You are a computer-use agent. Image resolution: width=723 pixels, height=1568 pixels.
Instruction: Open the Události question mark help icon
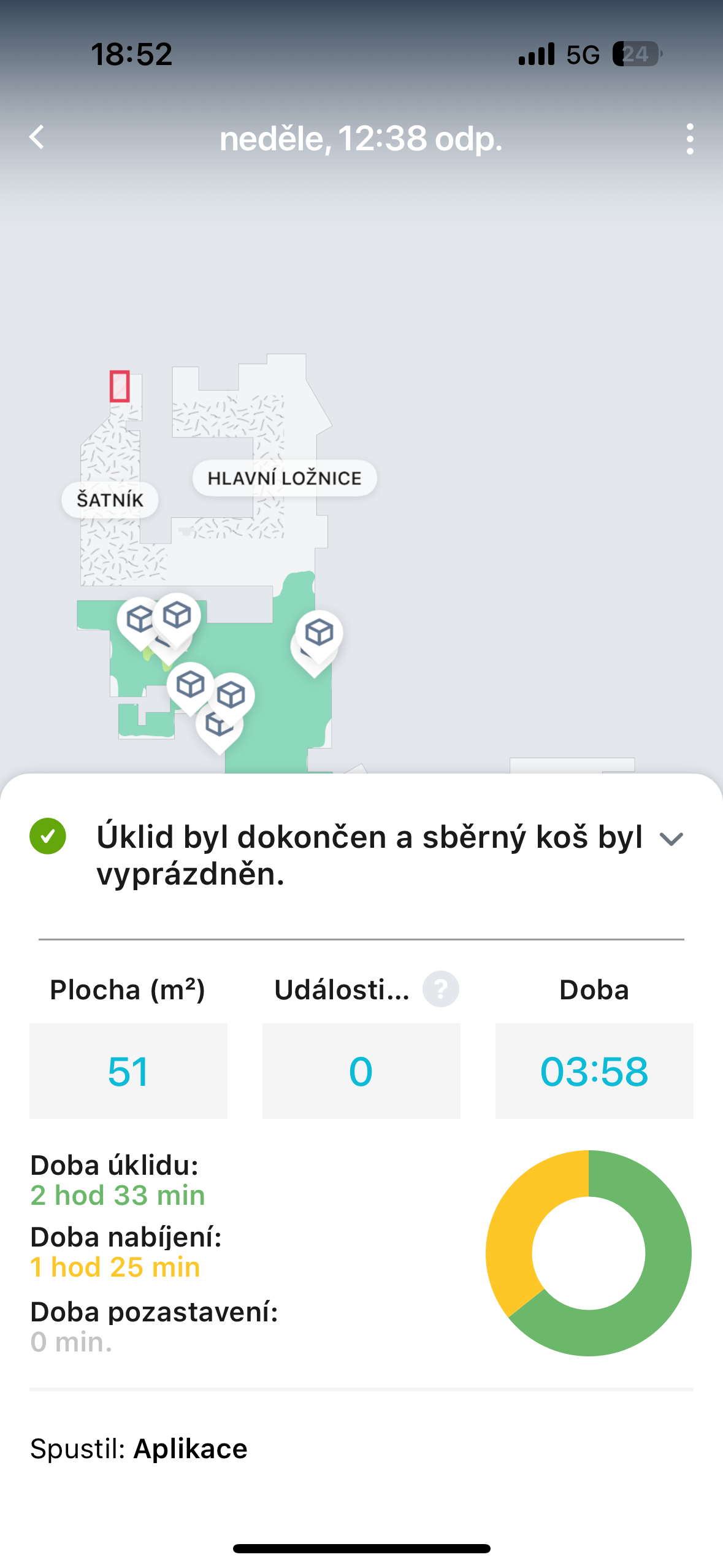click(x=440, y=988)
